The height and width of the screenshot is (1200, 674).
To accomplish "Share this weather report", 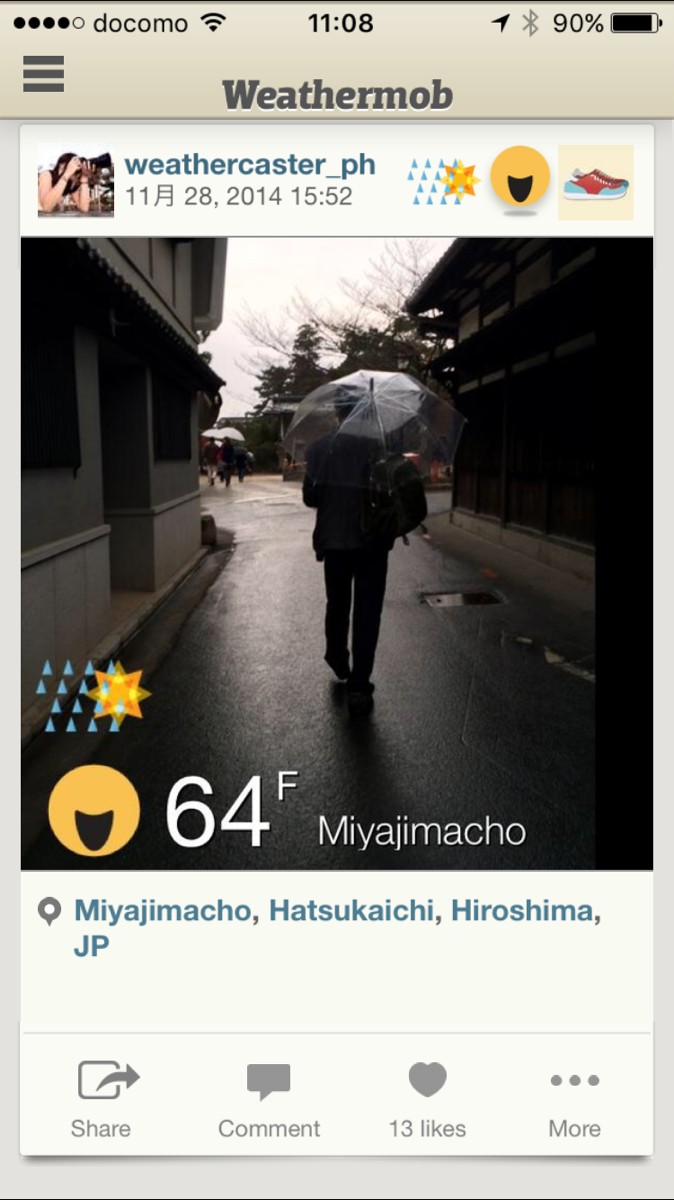I will 103,1098.
